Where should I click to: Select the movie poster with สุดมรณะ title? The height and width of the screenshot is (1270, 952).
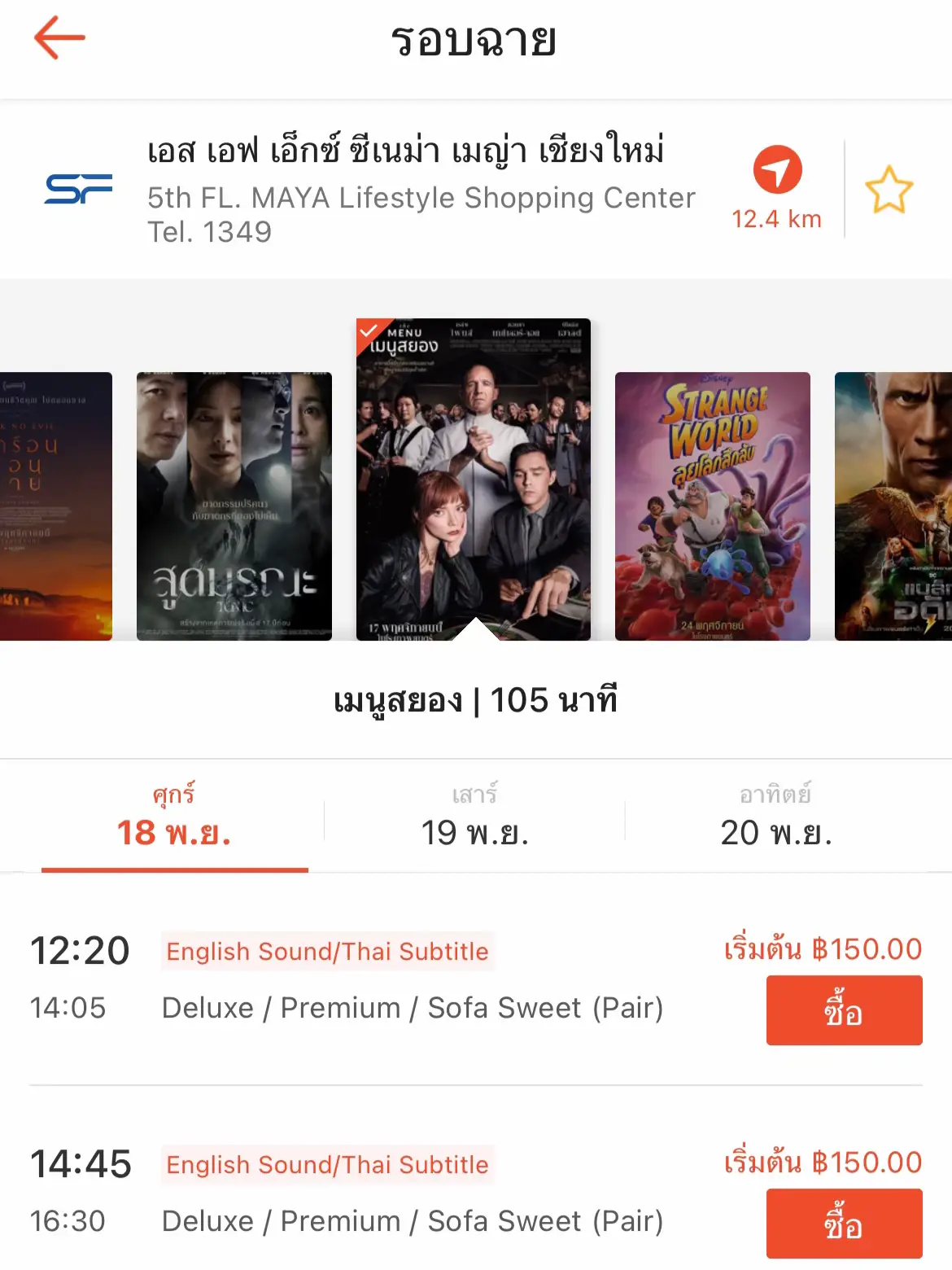click(x=234, y=506)
